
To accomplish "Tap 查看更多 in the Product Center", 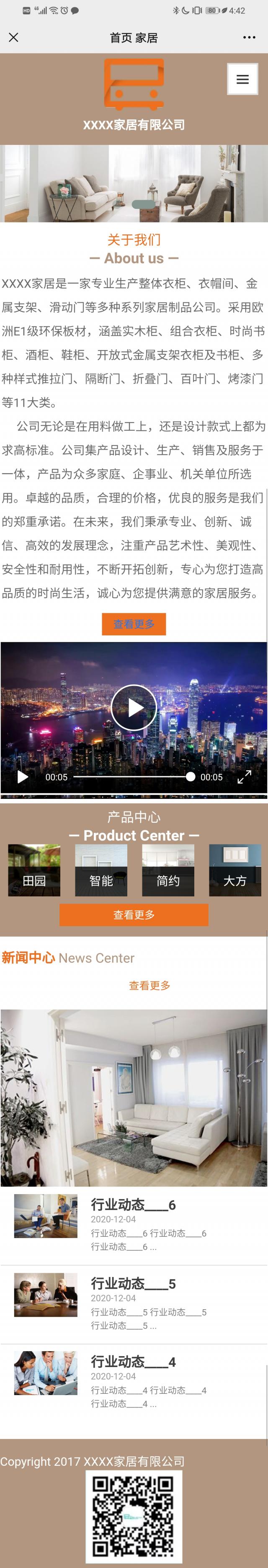I will coord(134,914).
